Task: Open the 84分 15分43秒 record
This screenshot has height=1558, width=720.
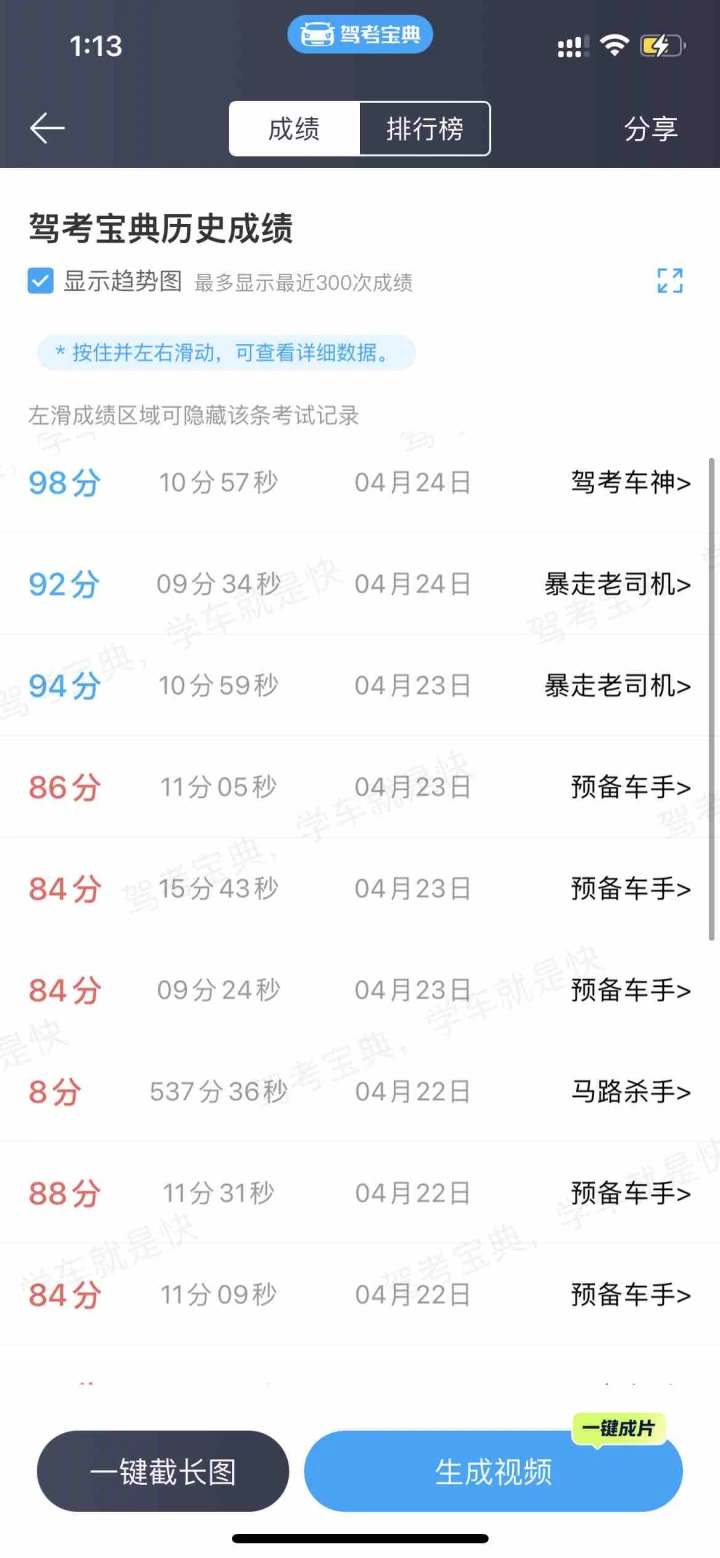Action: (360, 888)
